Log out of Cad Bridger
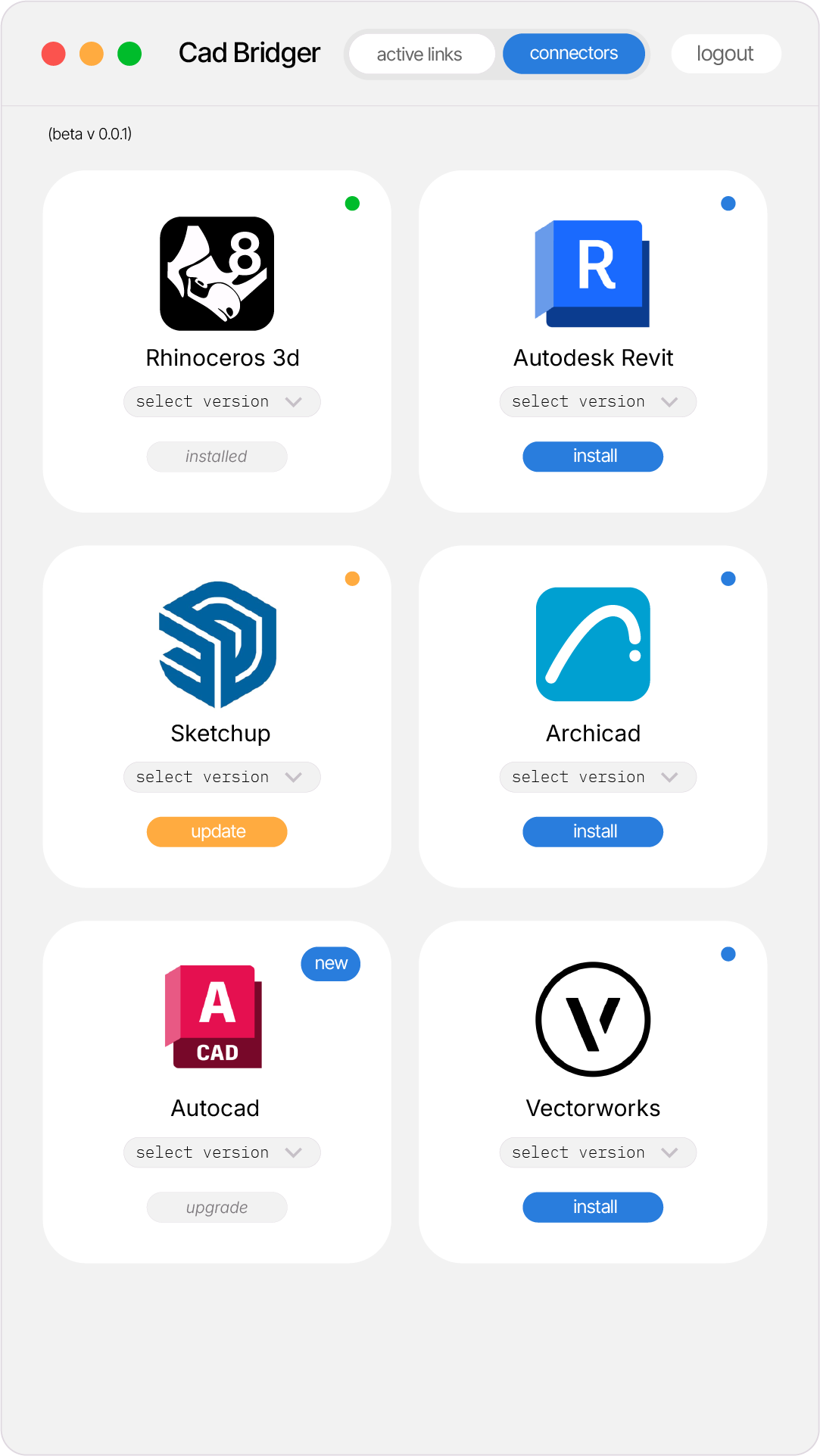820x1456 pixels. (725, 54)
